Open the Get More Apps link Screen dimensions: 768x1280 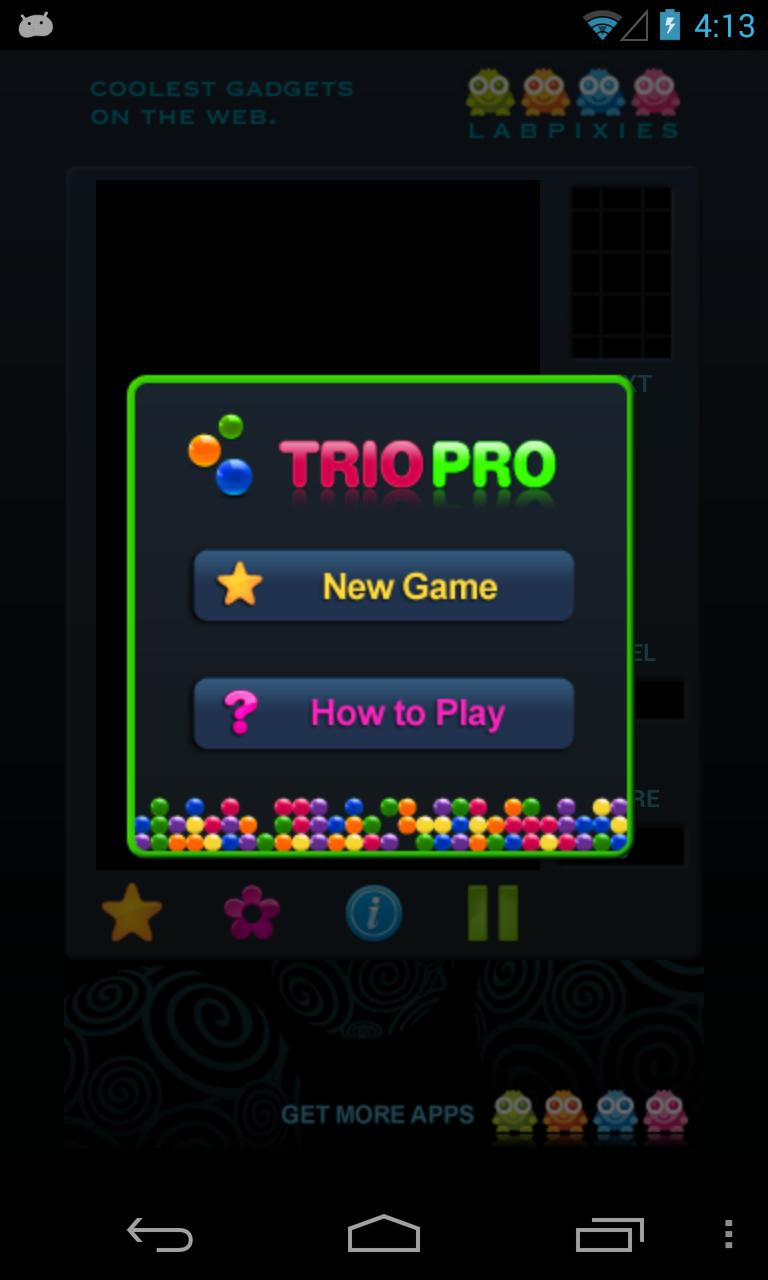pos(378,1114)
